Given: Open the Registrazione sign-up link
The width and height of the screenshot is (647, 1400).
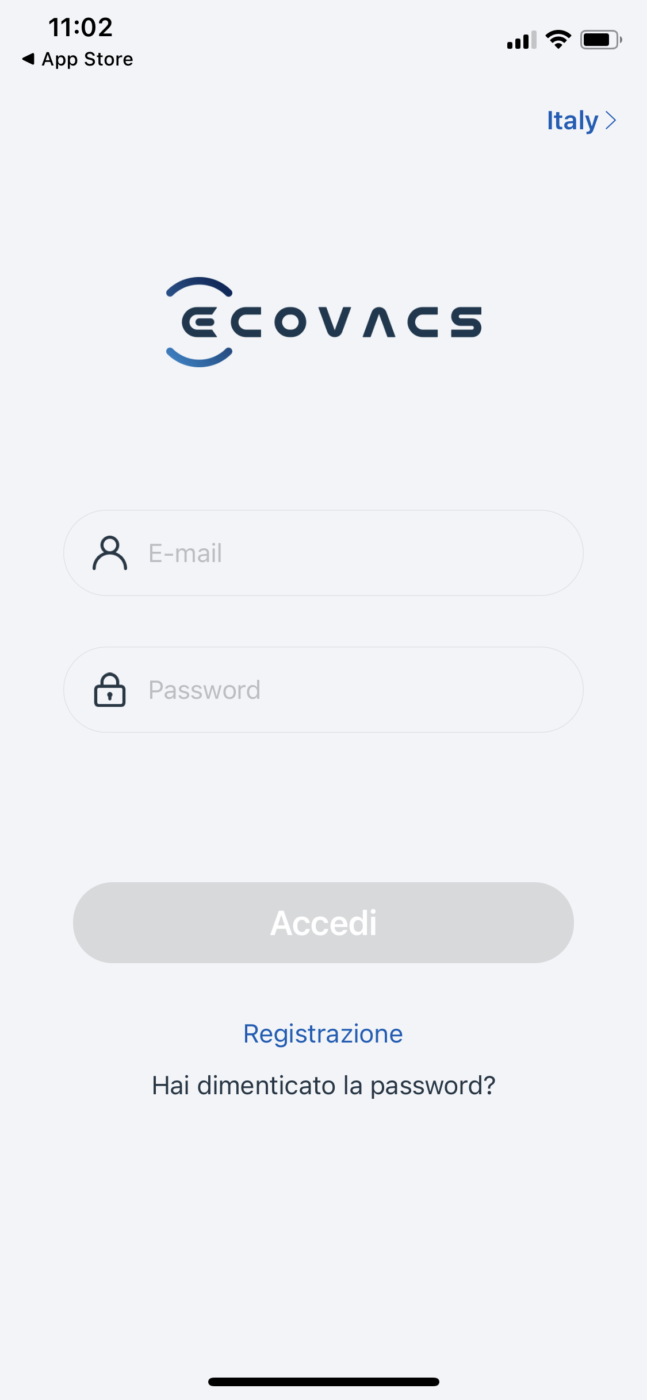Looking at the screenshot, I should pos(323,1033).
